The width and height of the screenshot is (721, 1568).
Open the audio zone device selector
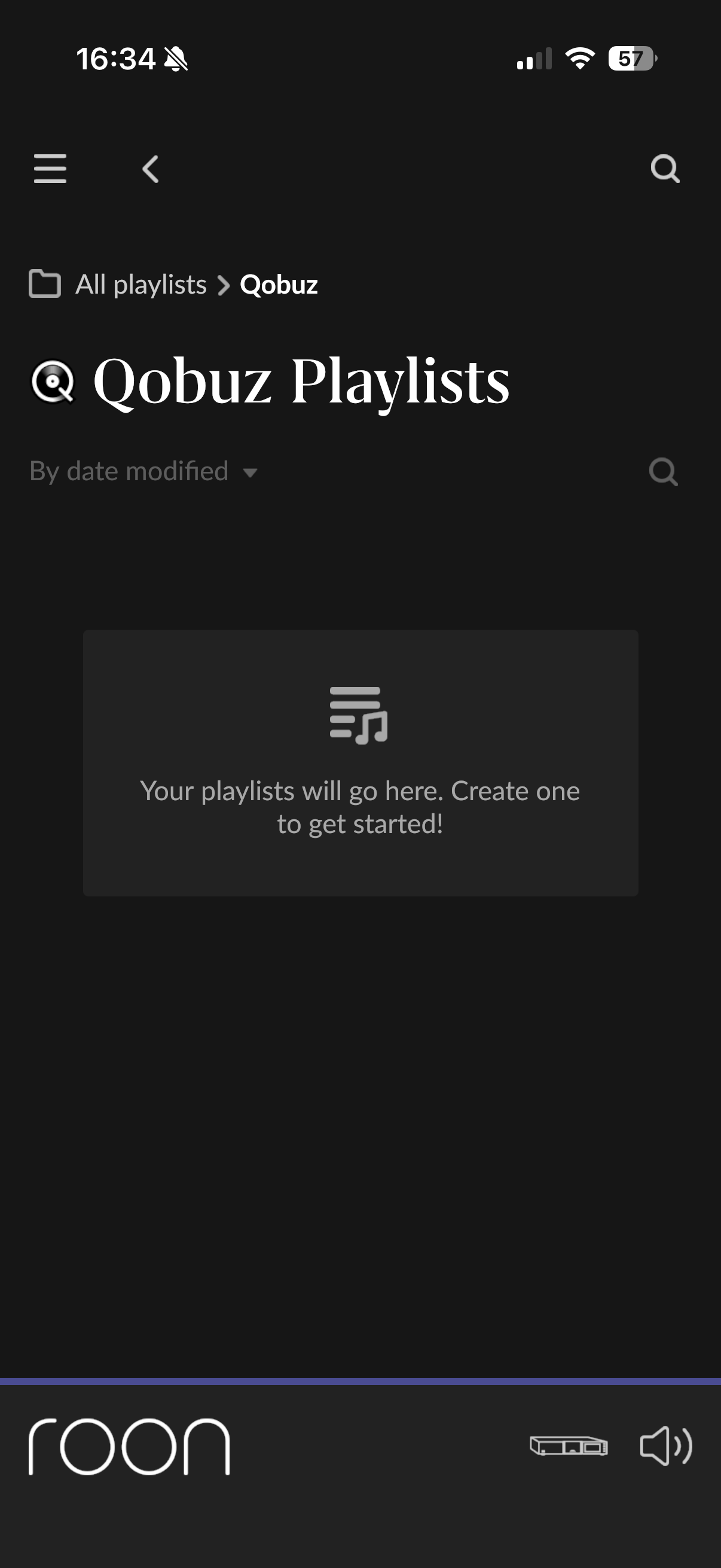(x=569, y=1445)
